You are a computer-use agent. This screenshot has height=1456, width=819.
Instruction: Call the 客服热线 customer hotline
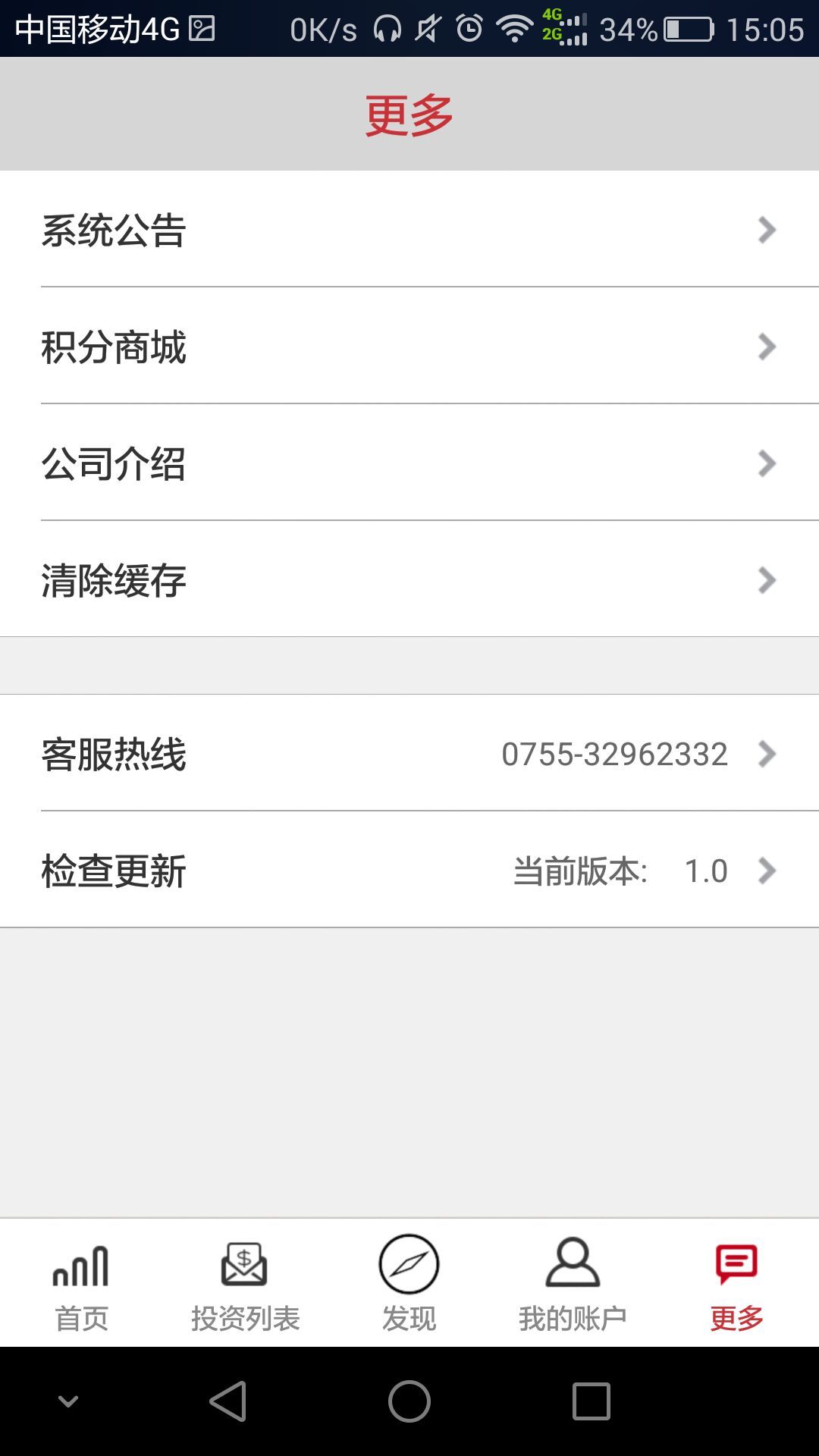(x=409, y=753)
